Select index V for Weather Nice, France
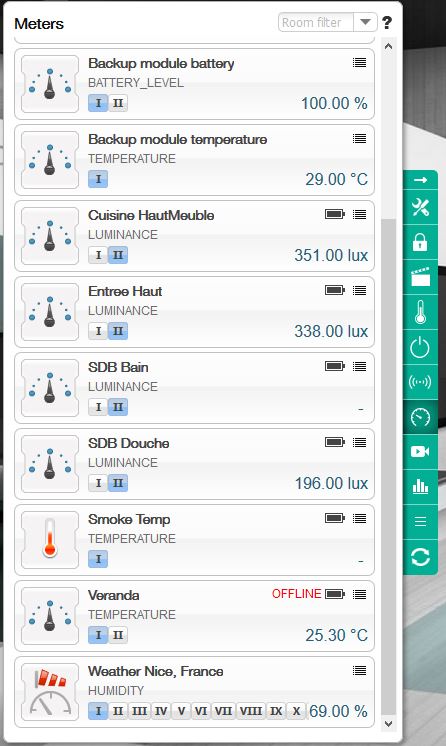The height and width of the screenshot is (746, 446). point(181,711)
